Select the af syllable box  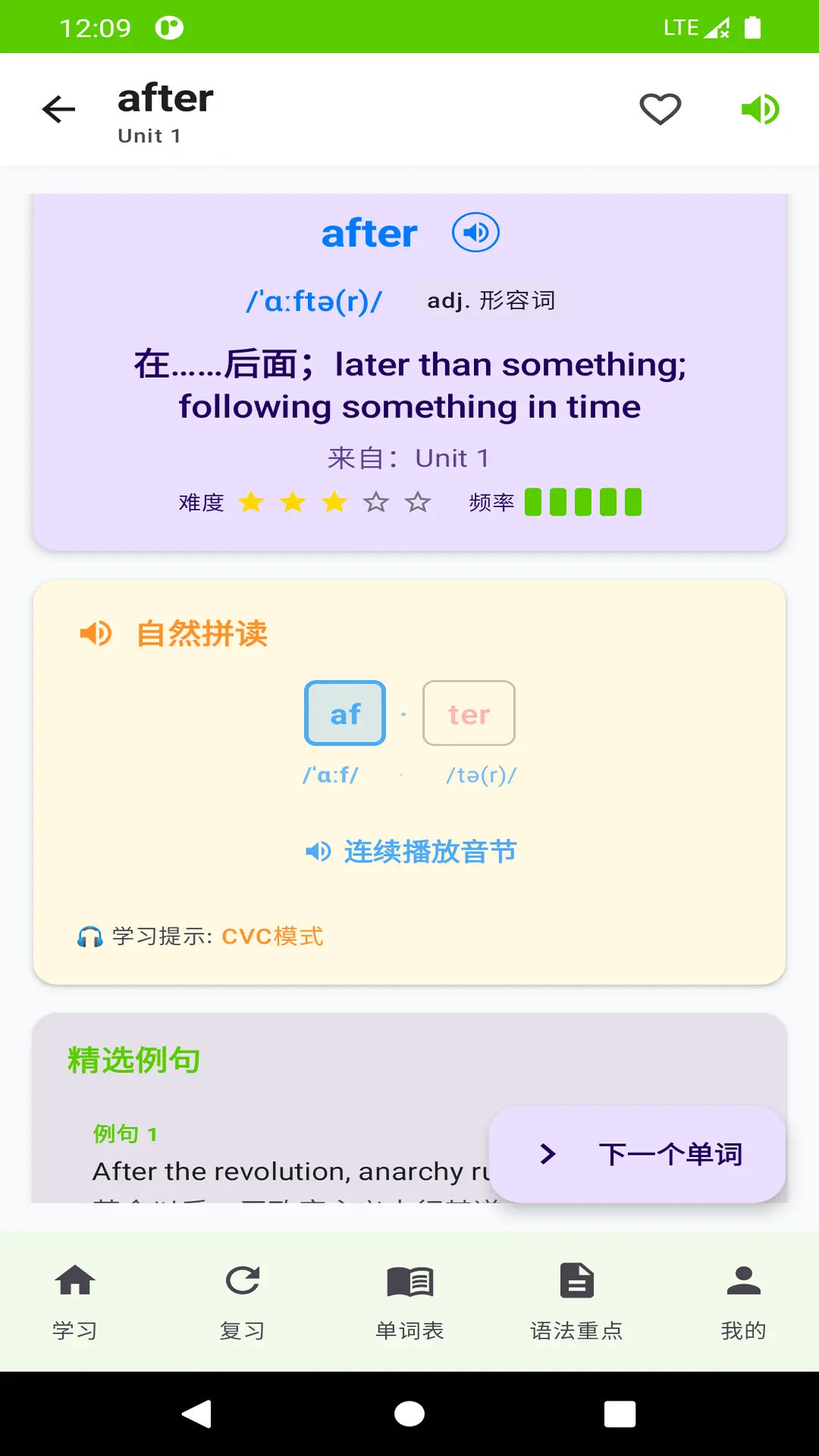pyautogui.click(x=344, y=714)
